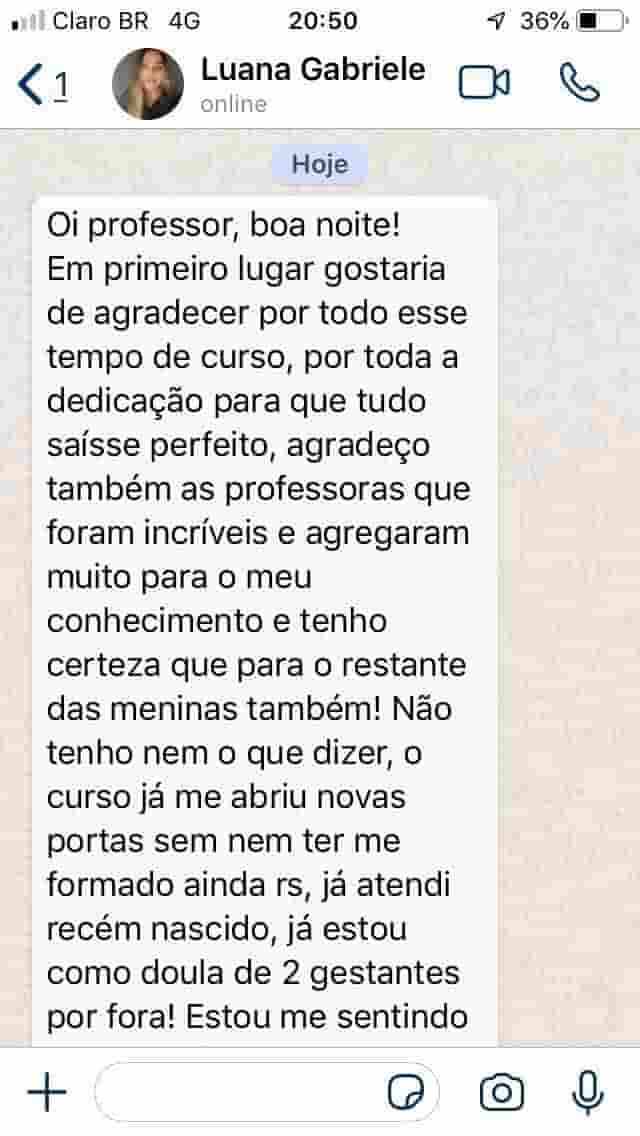Open the camera to send a photo
640x1136 pixels.
coord(502,1092)
